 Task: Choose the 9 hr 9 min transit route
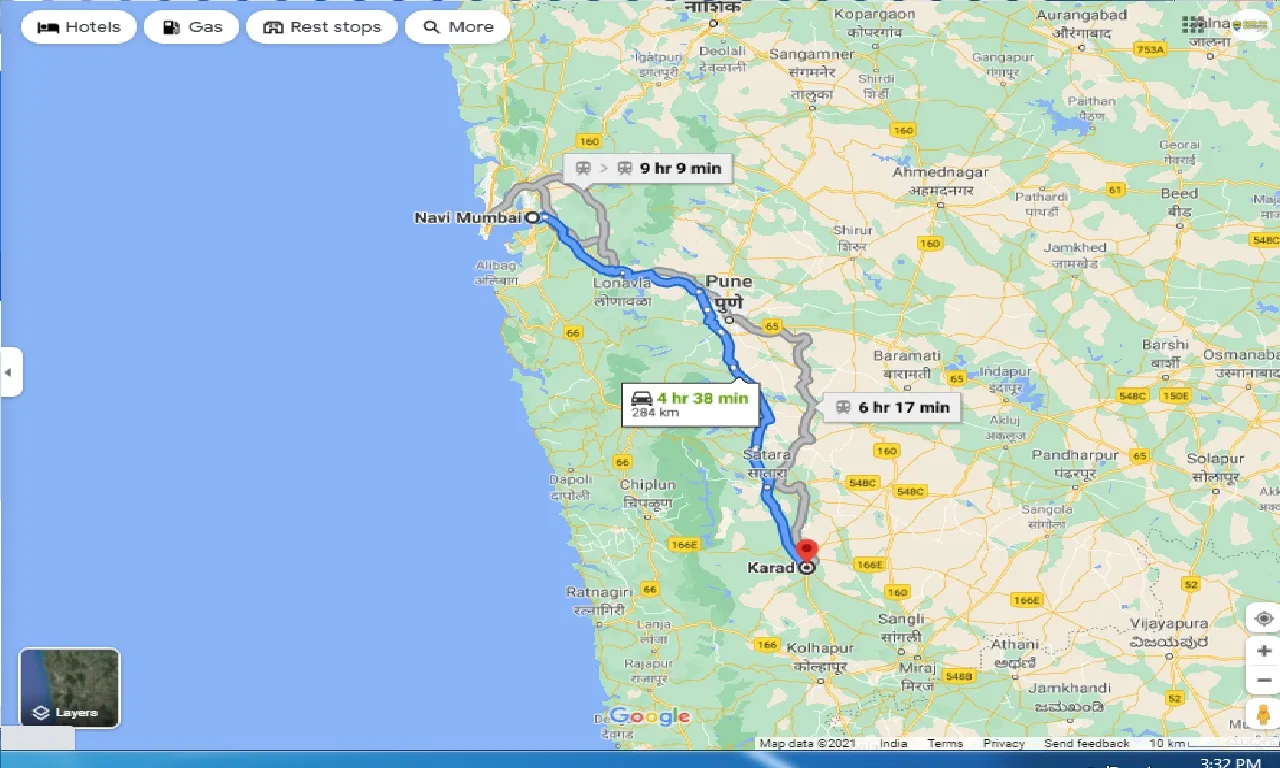(x=648, y=168)
